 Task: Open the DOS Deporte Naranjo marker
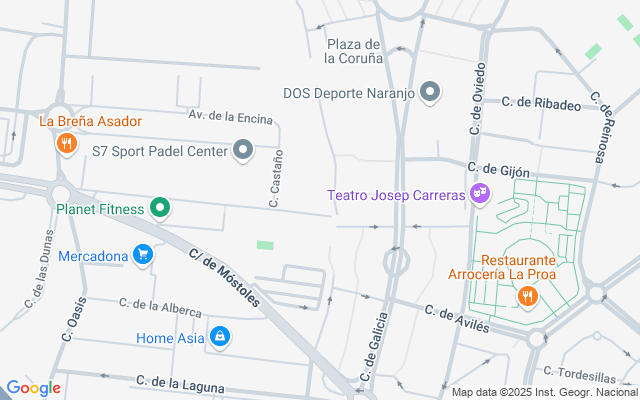[430, 93]
